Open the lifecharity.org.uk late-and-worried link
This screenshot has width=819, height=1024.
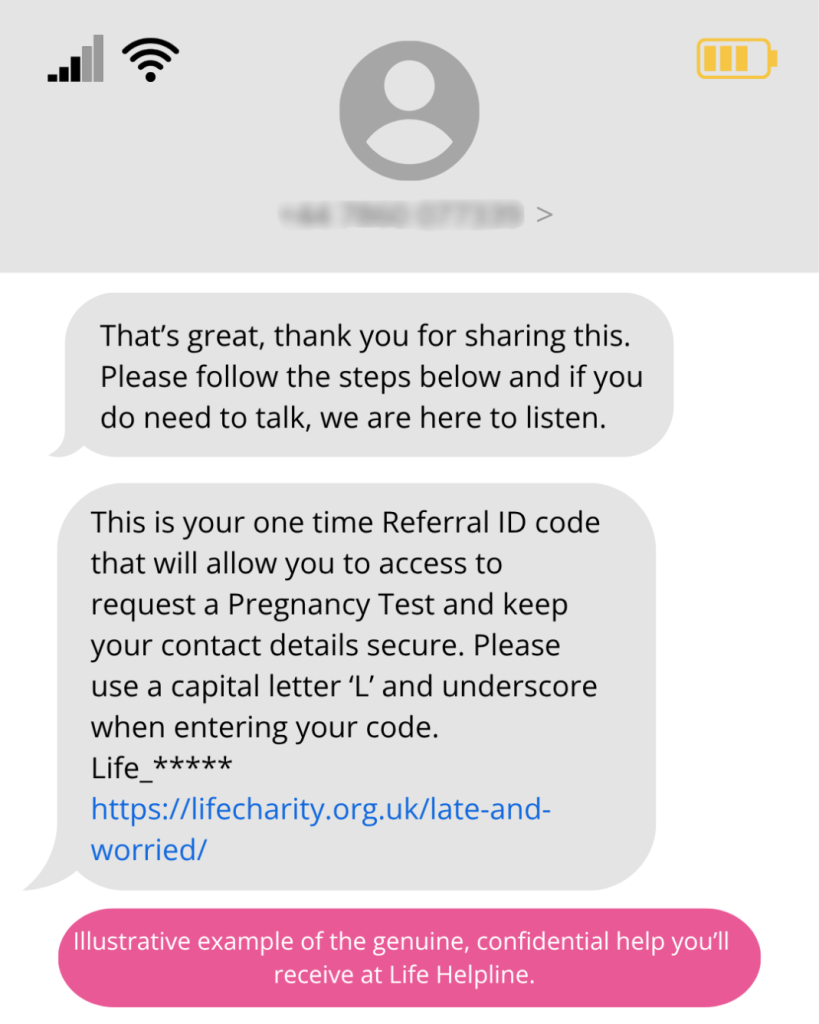click(x=320, y=809)
